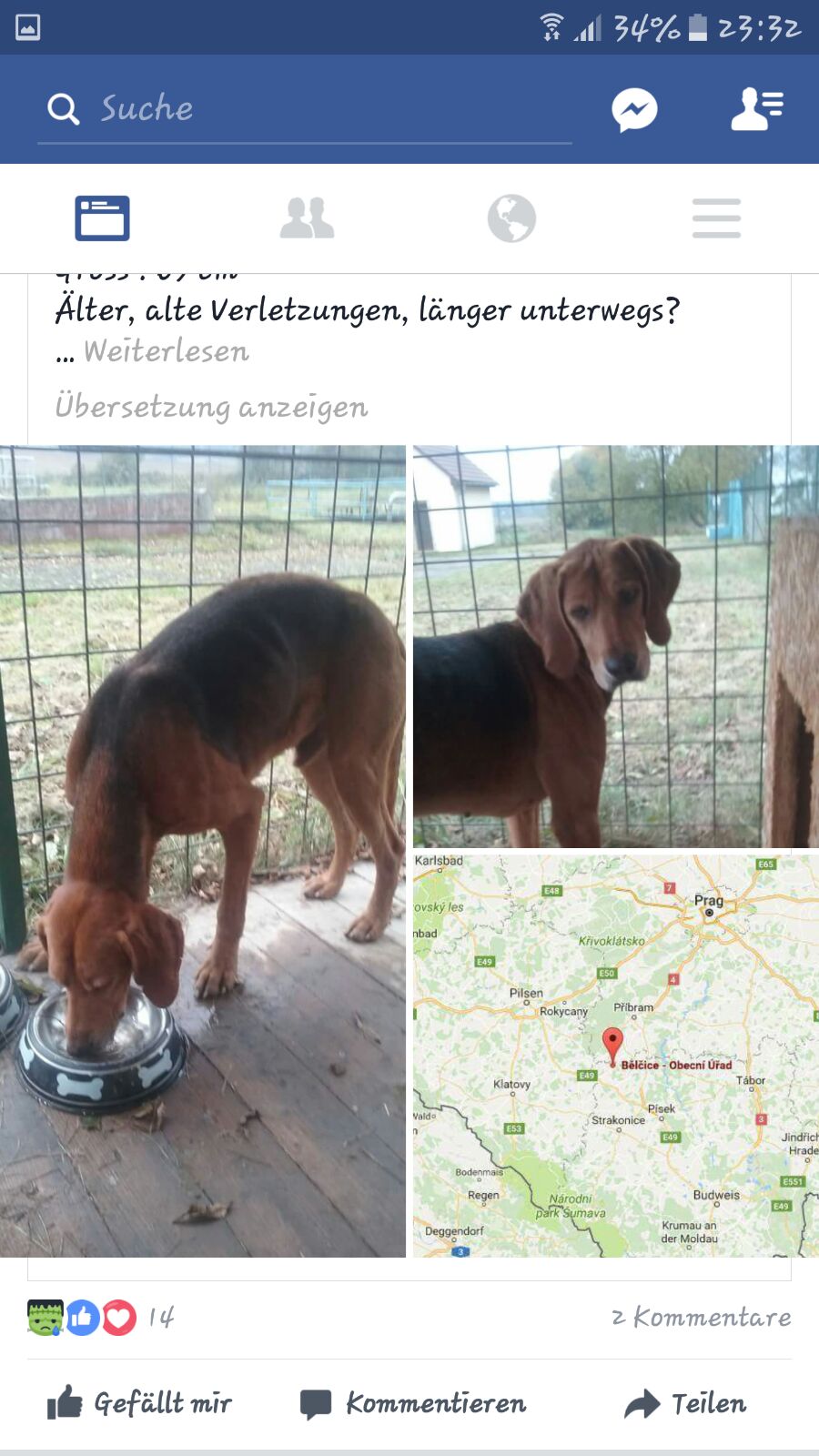The width and height of the screenshot is (819, 1456).
Task: Switch to the notifications globe tab
Action: coord(511,218)
